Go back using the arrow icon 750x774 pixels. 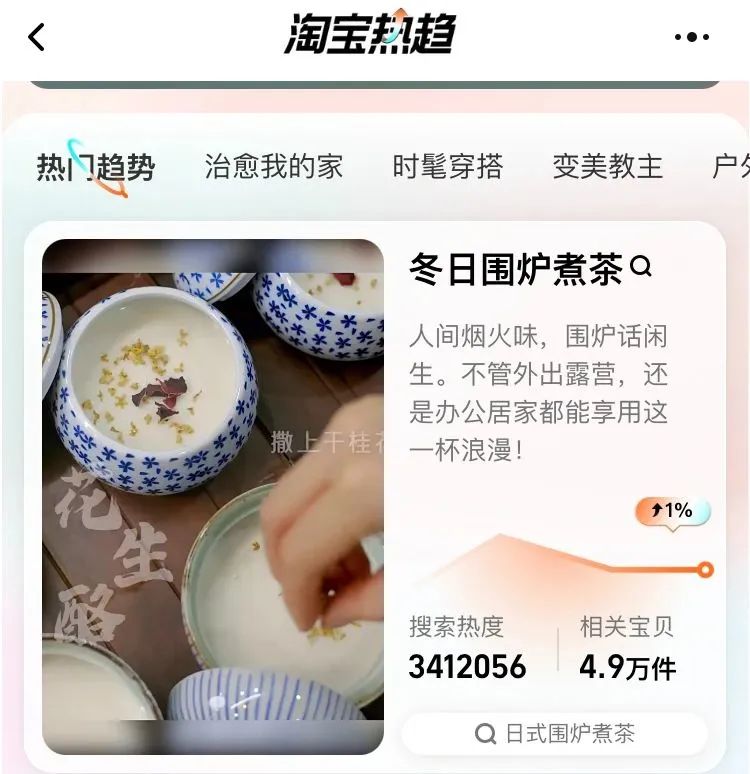(37, 38)
